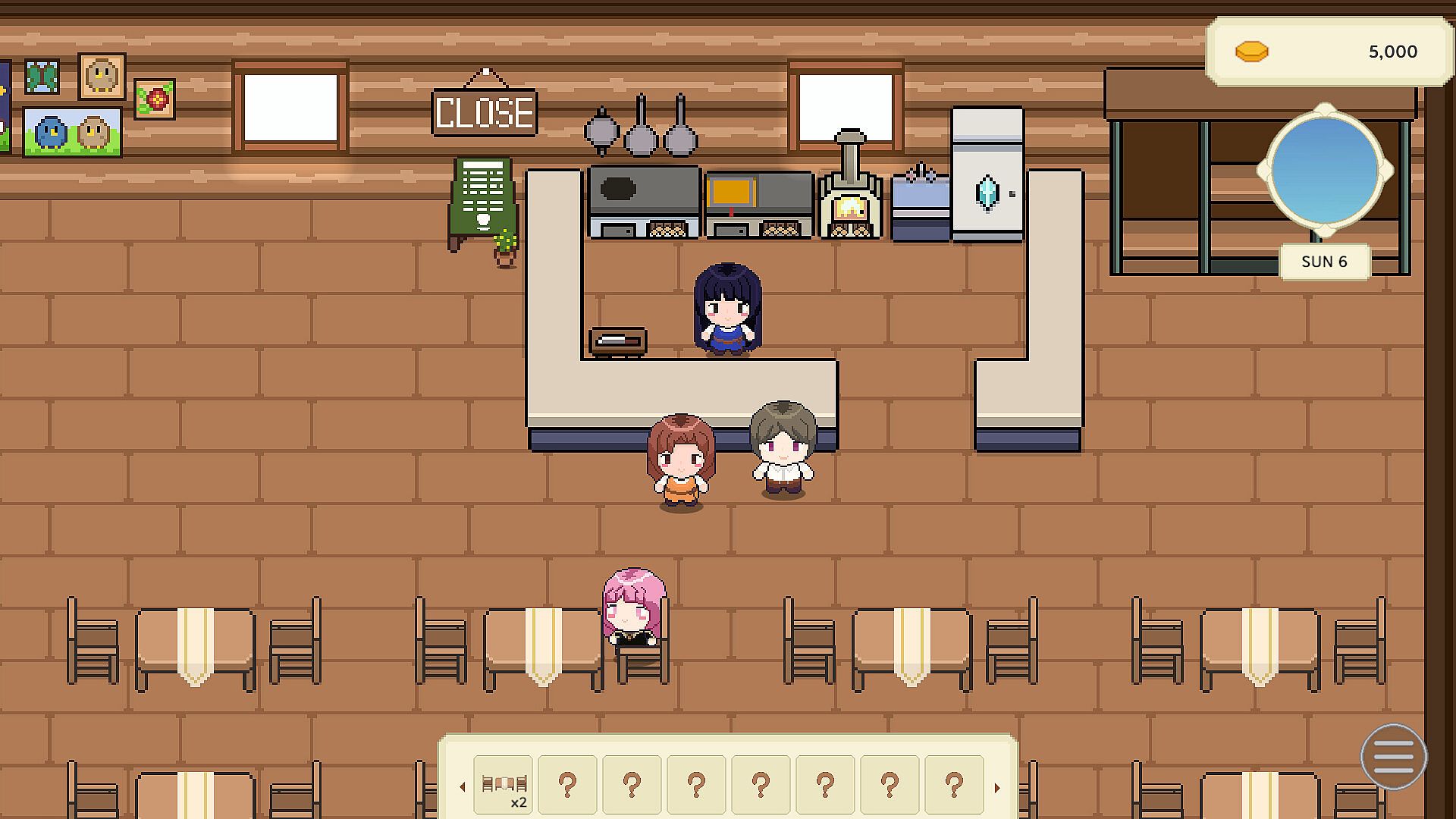Select the table set item in hotbar
The width and height of the screenshot is (1456, 819).
pos(504,785)
